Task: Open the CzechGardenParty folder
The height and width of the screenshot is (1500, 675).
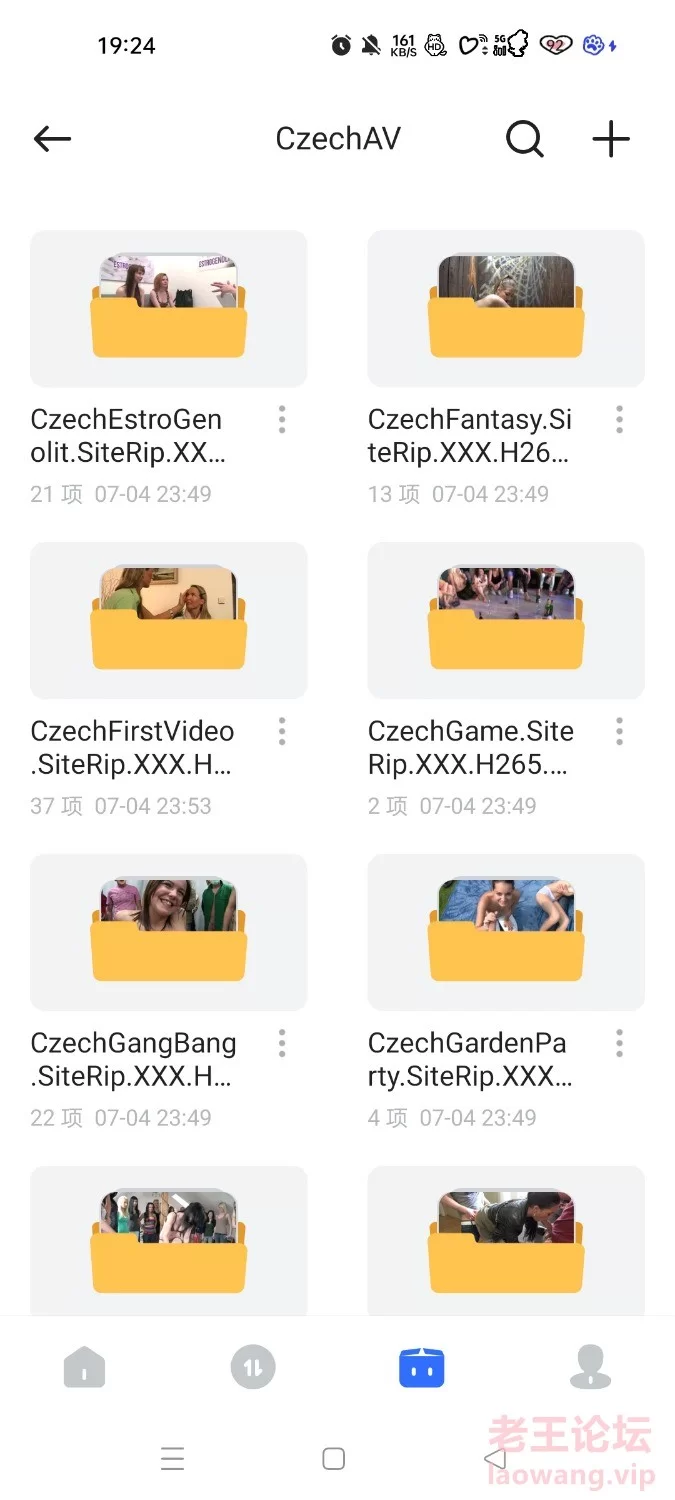Action: tap(506, 933)
